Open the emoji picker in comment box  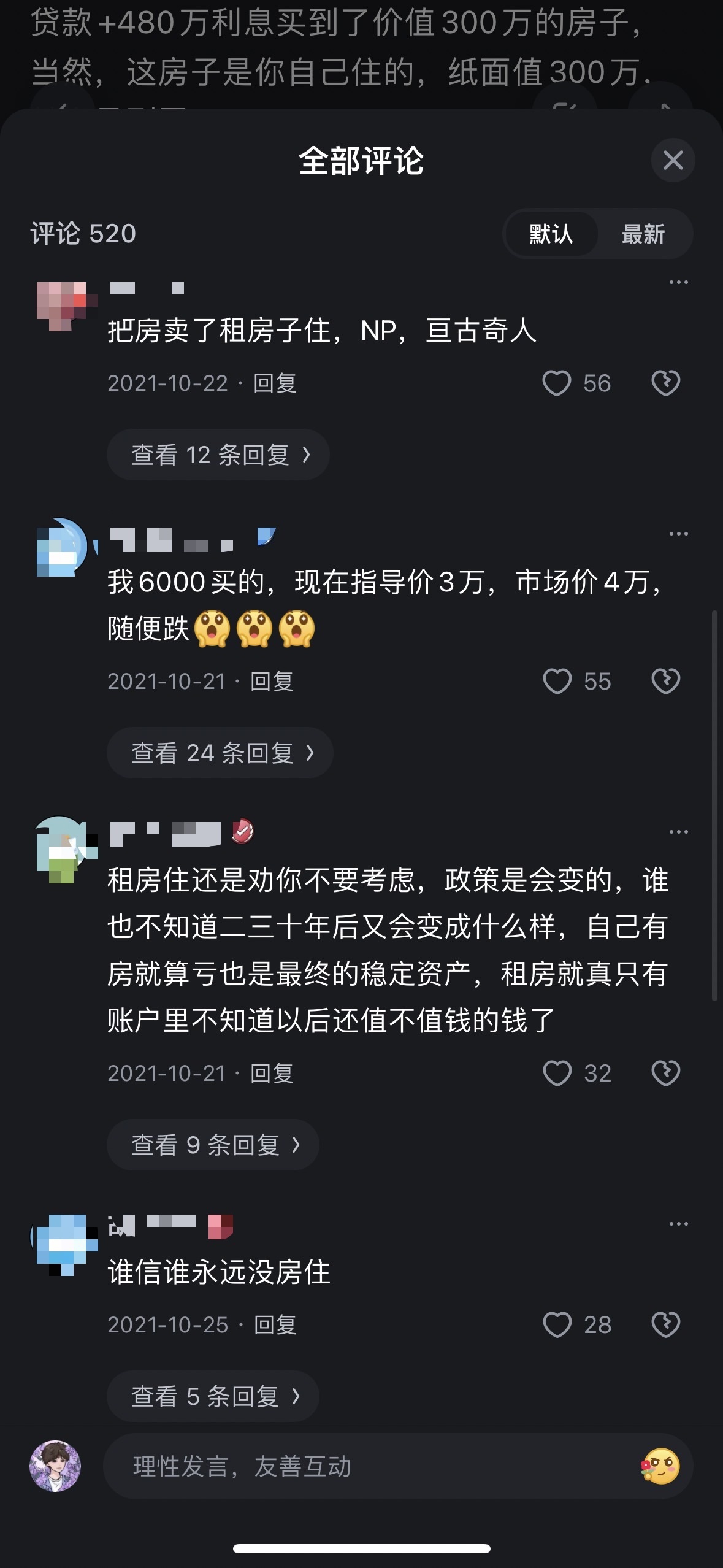coord(660,1467)
